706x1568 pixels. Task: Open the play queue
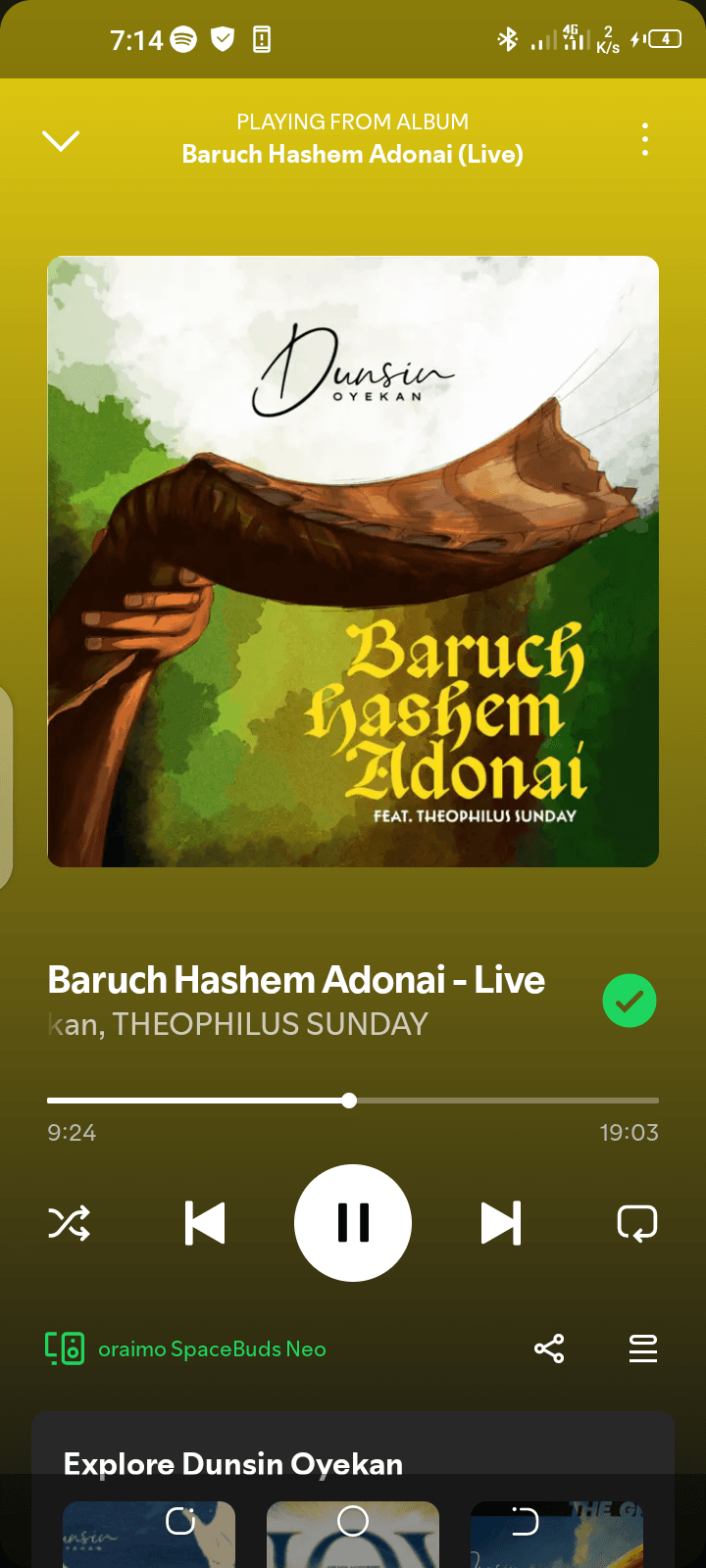643,1349
